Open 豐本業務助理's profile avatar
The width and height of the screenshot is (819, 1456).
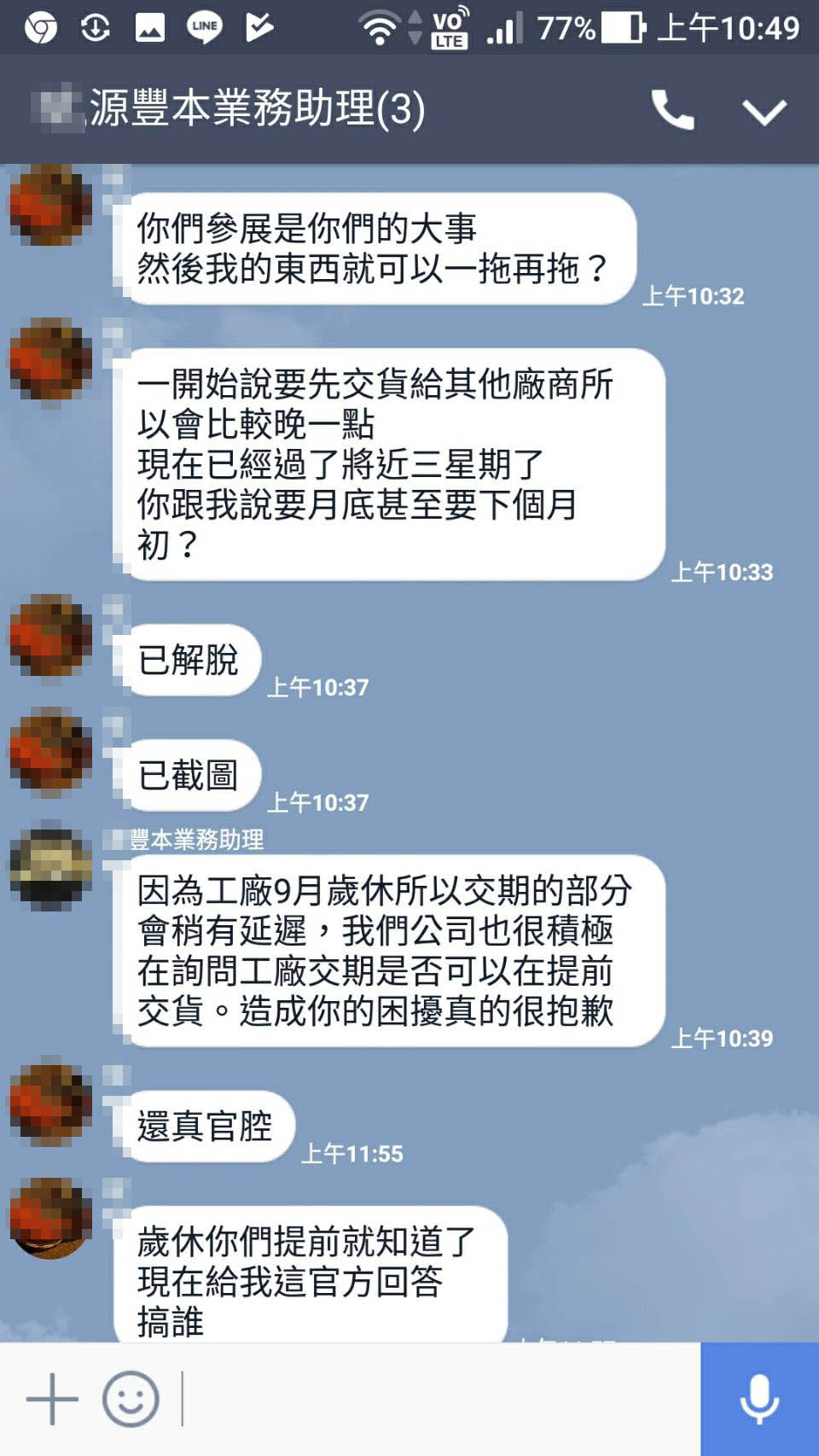pyautogui.click(x=51, y=865)
